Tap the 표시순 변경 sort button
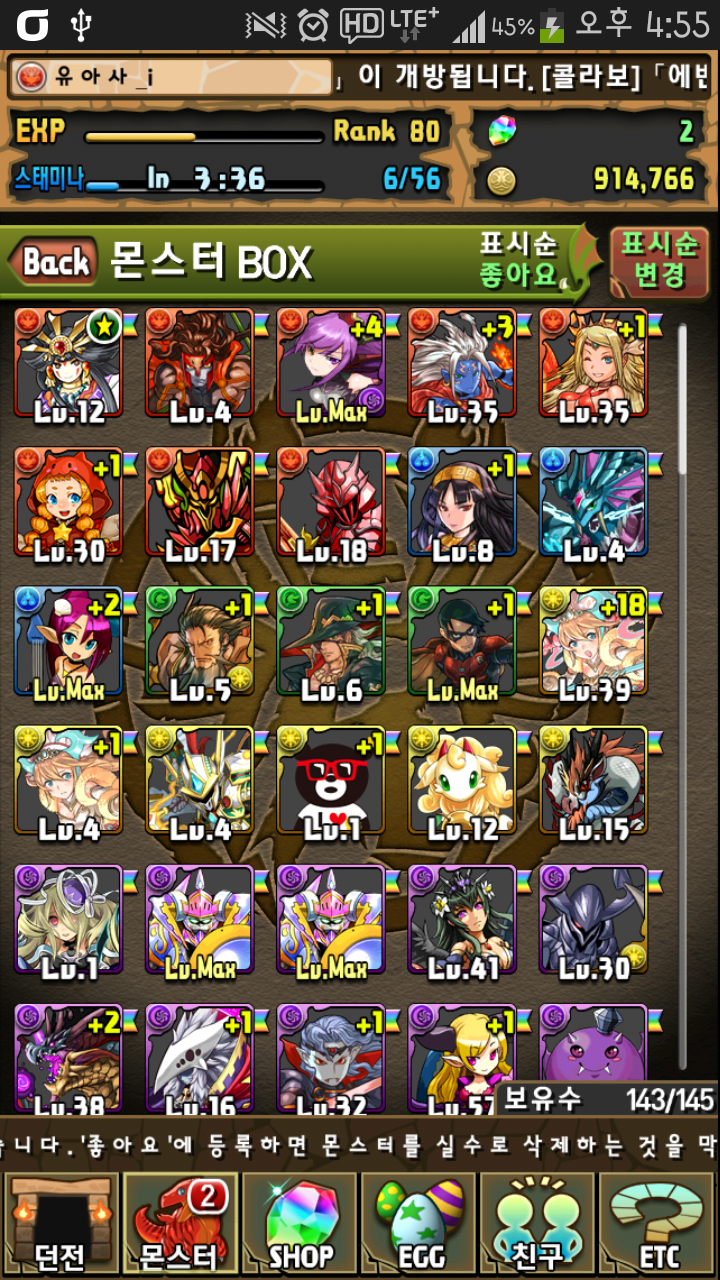720x1280 pixels. click(x=659, y=260)
